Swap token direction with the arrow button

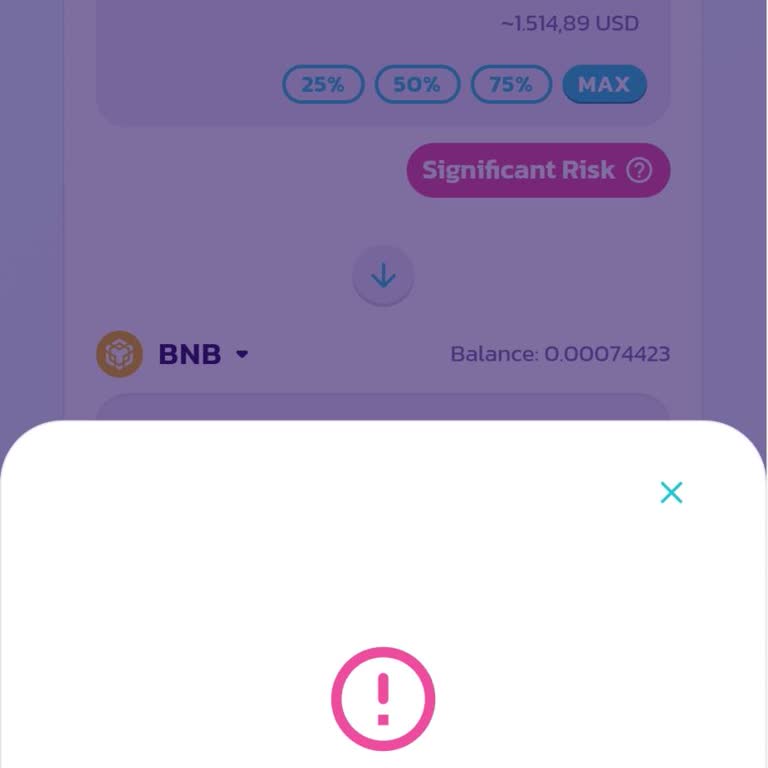click(x=383, y=276)
